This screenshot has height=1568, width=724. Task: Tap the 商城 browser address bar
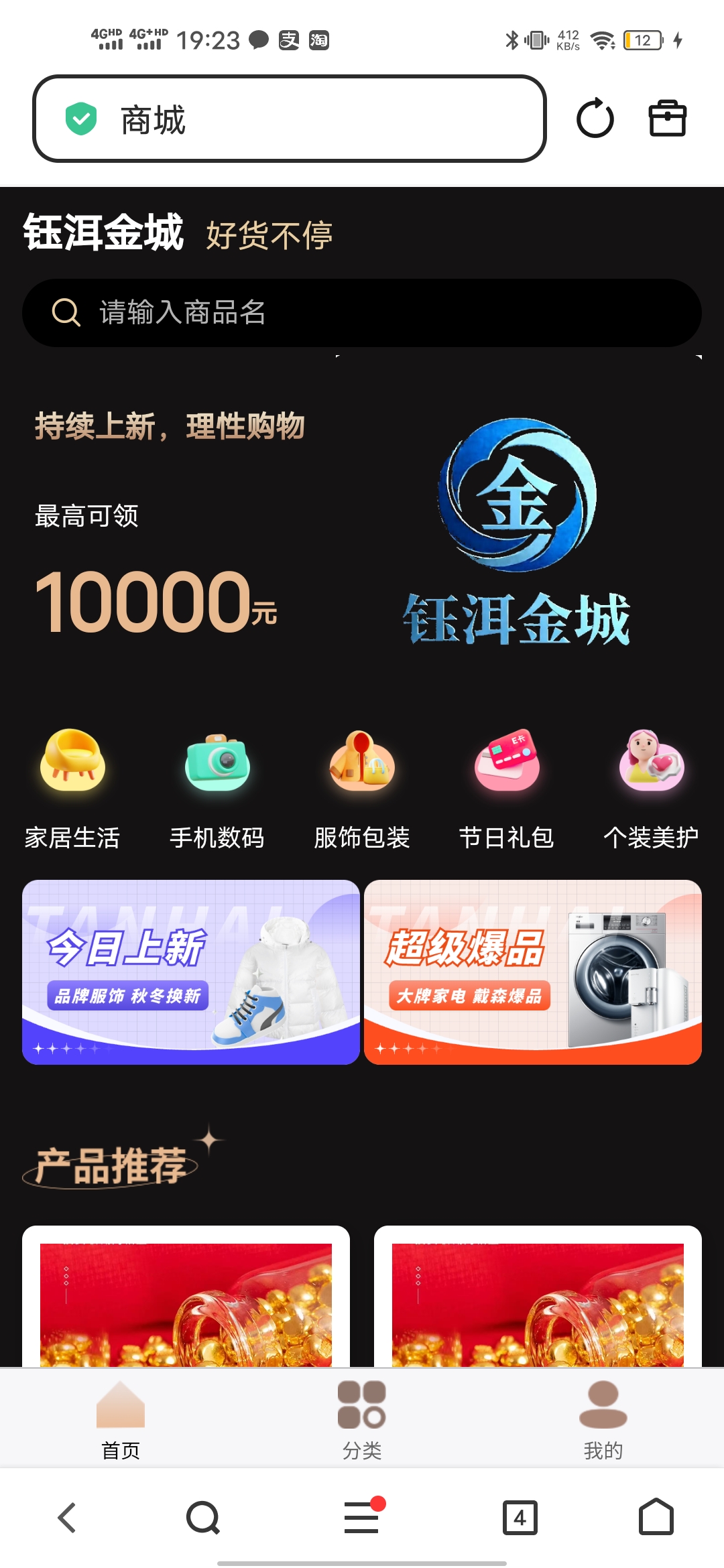pyautogui.click(x=290, y=119)
